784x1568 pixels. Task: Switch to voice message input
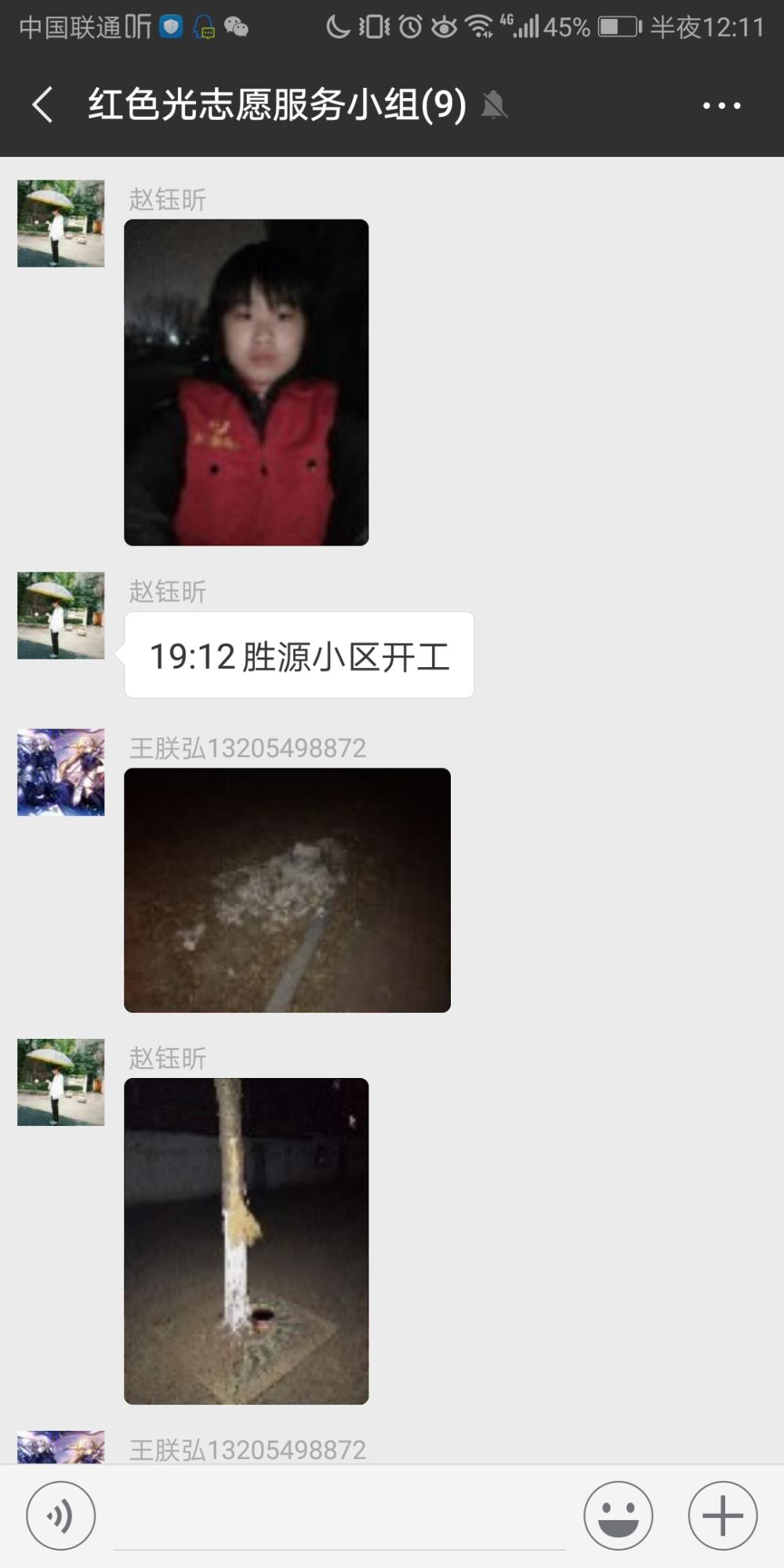pyautogui.click(x=61, y=1515)
